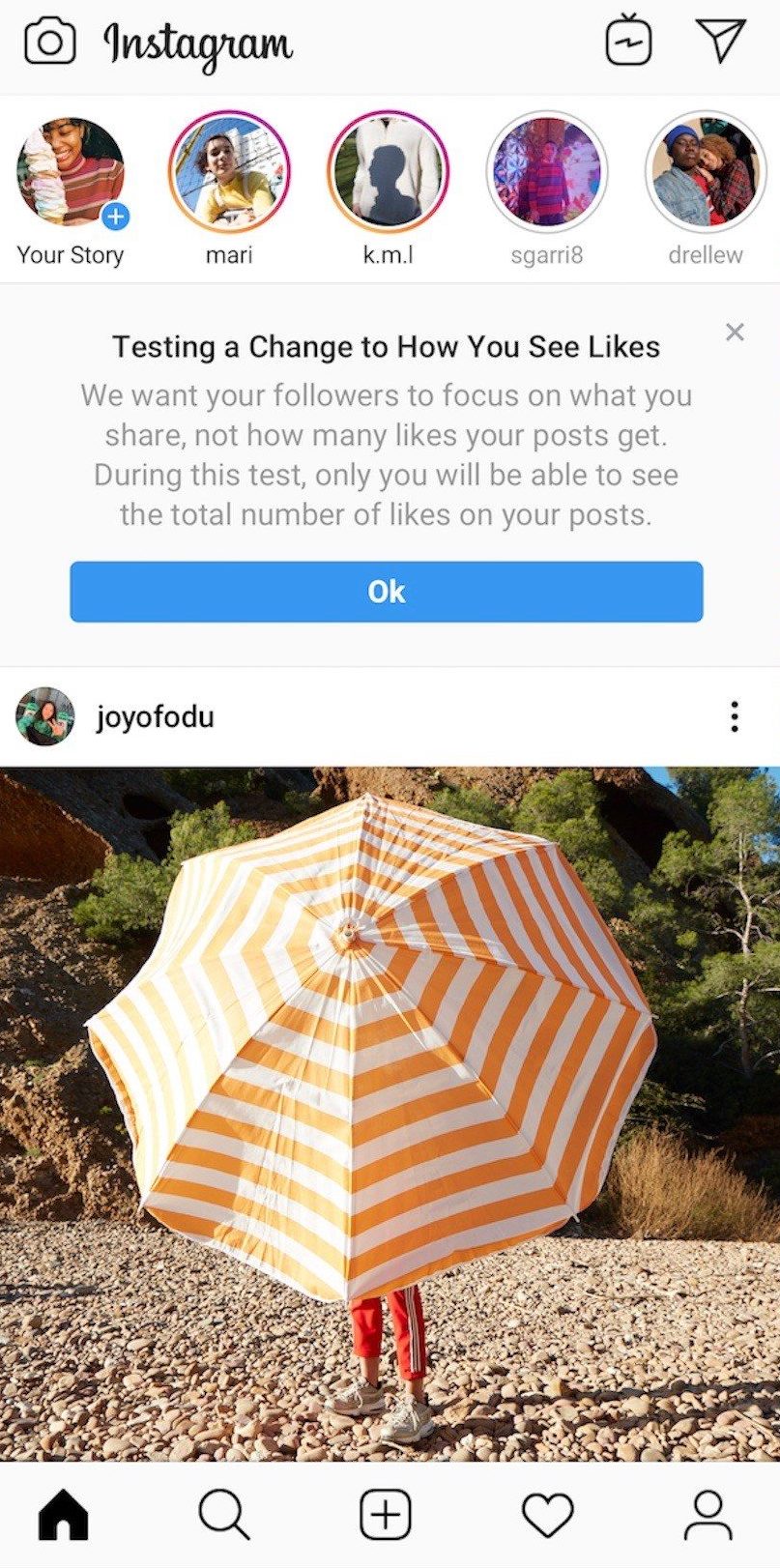Open joyofodu's profile from the post header
This screenshot has width=780, height=1568.
pyautogui.click(x=155, y=717)
